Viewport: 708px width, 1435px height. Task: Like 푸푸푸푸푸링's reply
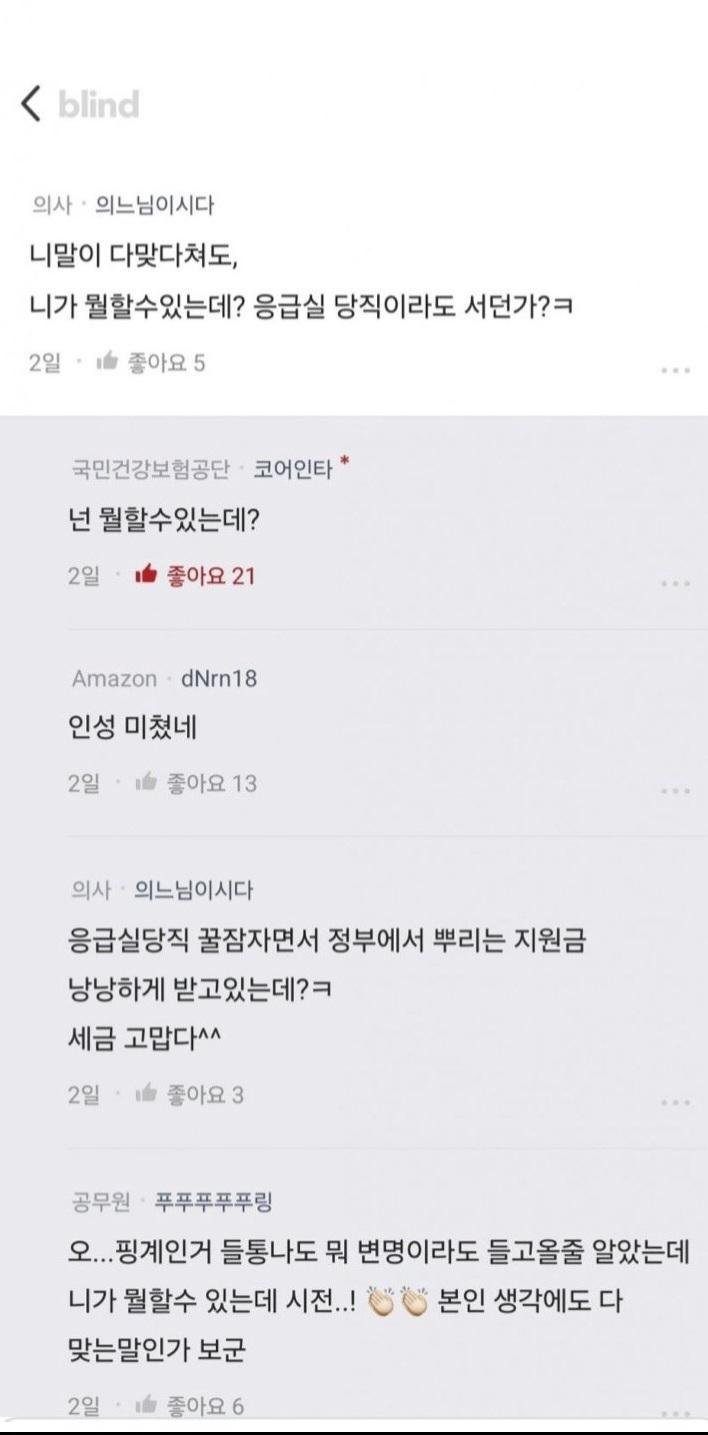pyautogui.click(x=147, y=1406)
